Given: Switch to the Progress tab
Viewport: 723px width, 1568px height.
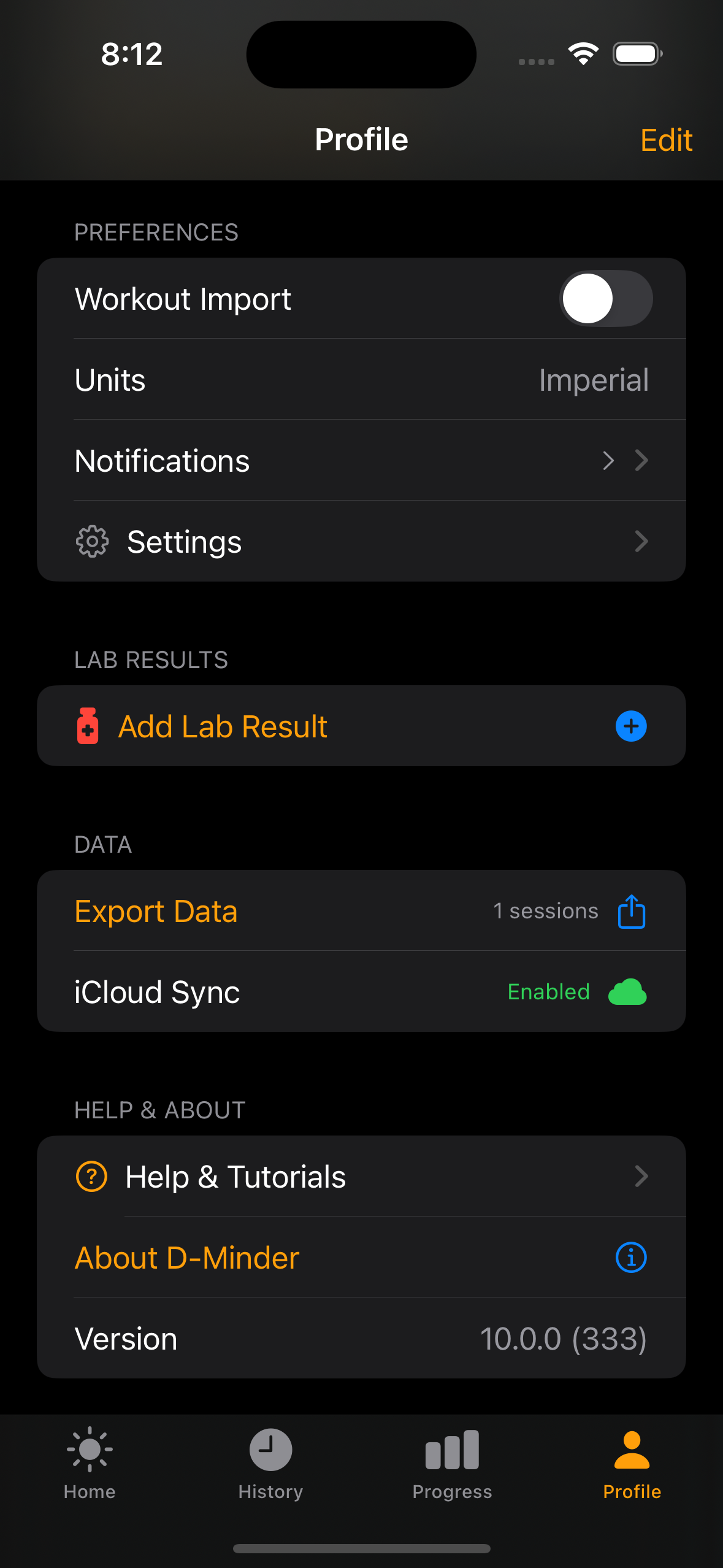Looking at the screenshot, I should (452, 1462).
